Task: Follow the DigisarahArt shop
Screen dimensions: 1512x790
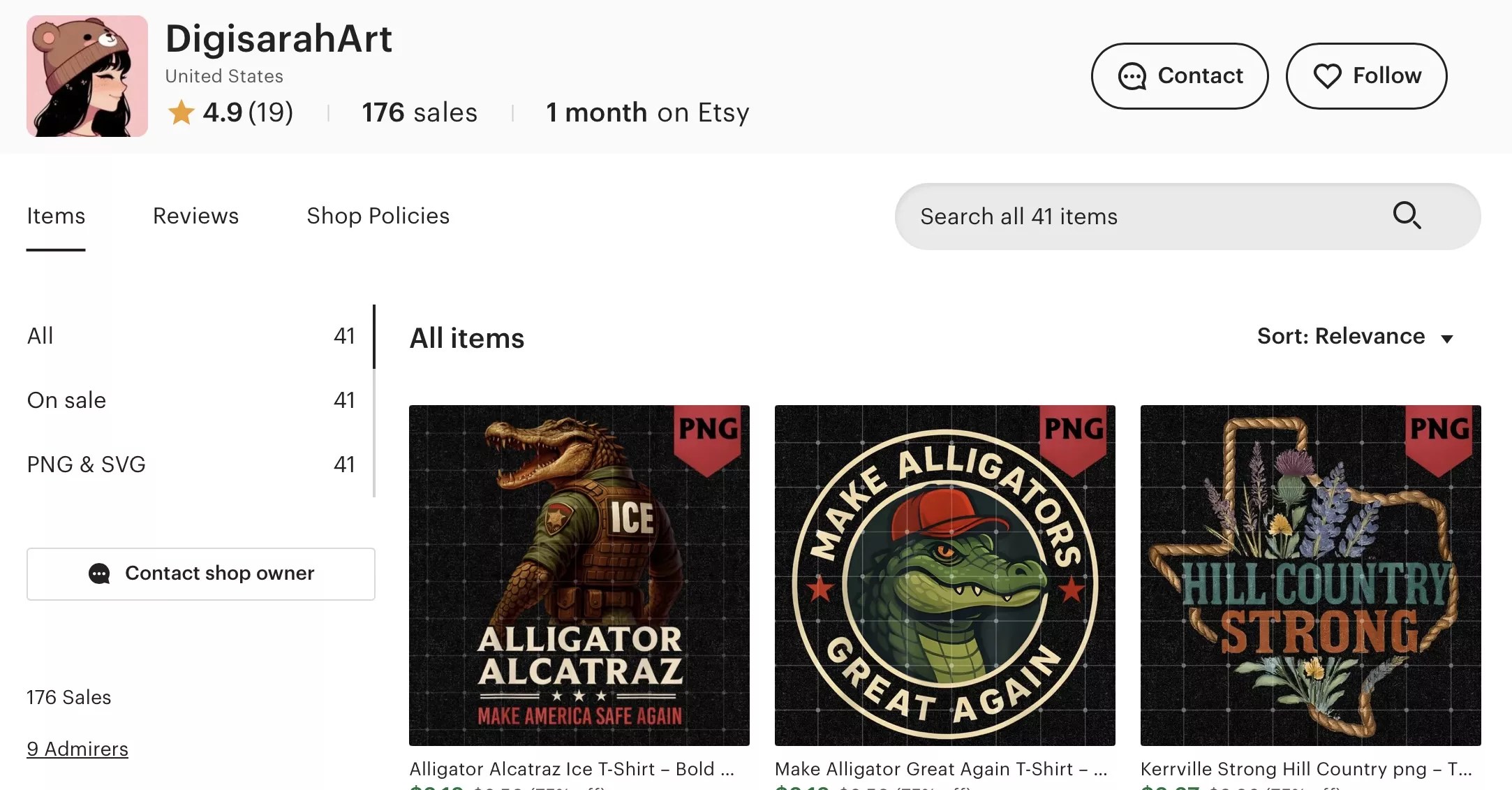Action: (1366, 76)
